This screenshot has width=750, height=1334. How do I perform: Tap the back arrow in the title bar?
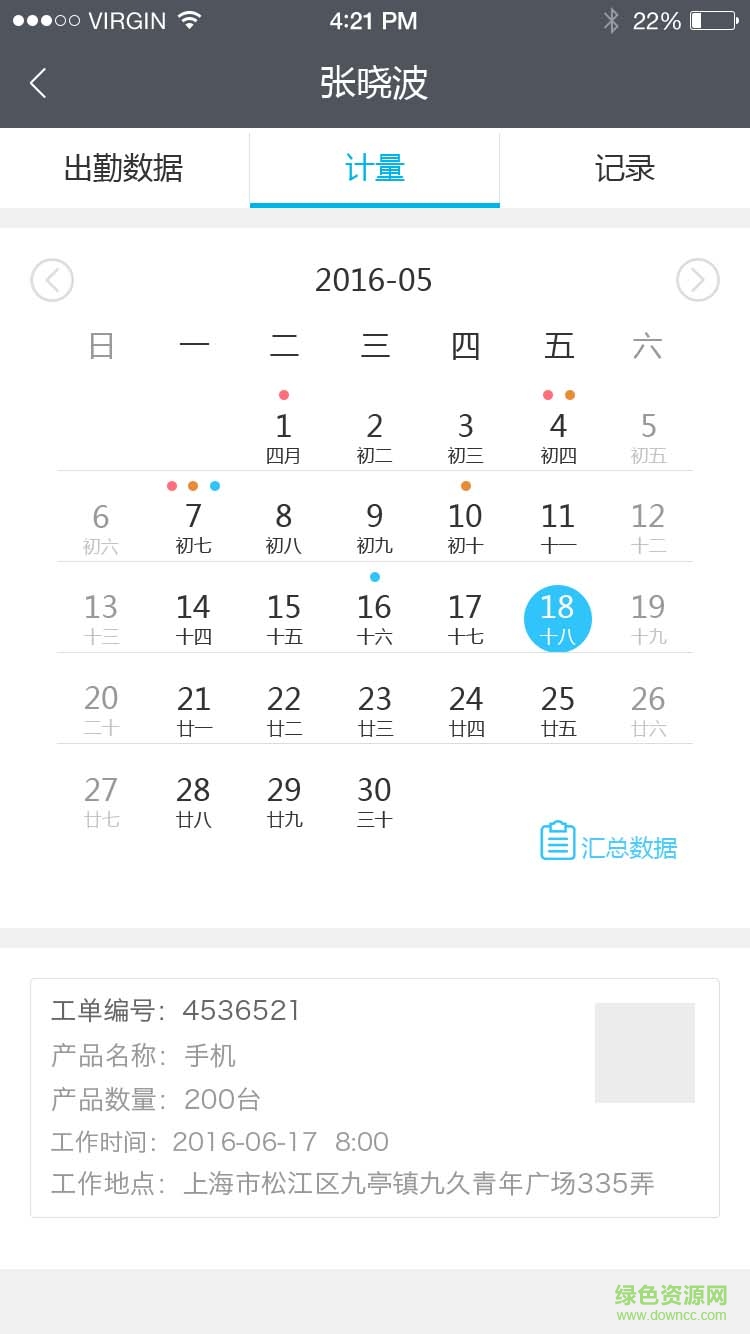(38, 84)
